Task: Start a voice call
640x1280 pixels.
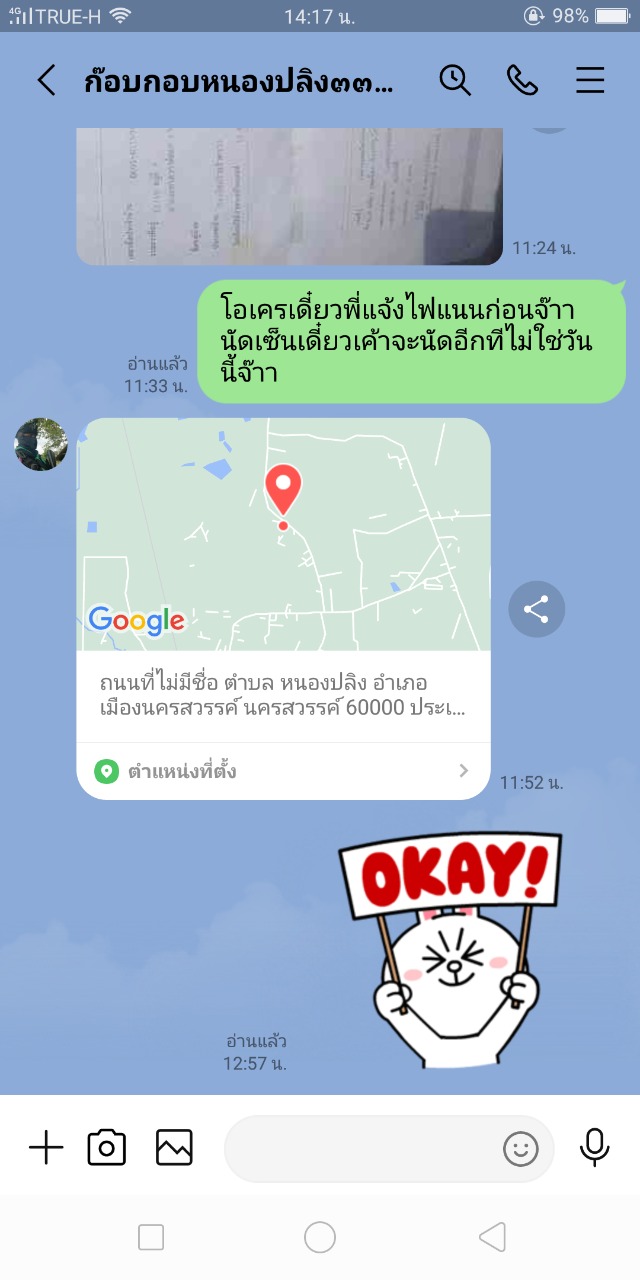Action: [x=522, y=80]
